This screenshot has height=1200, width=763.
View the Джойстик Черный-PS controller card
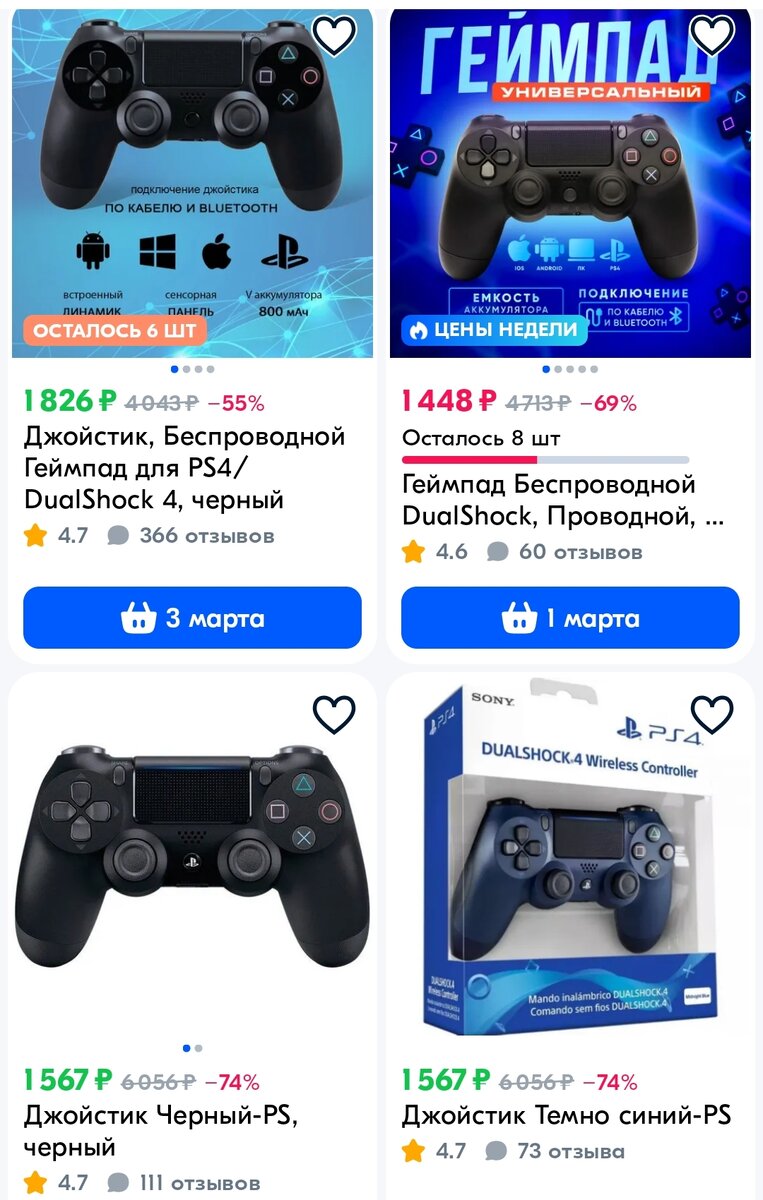coord(192,860)
